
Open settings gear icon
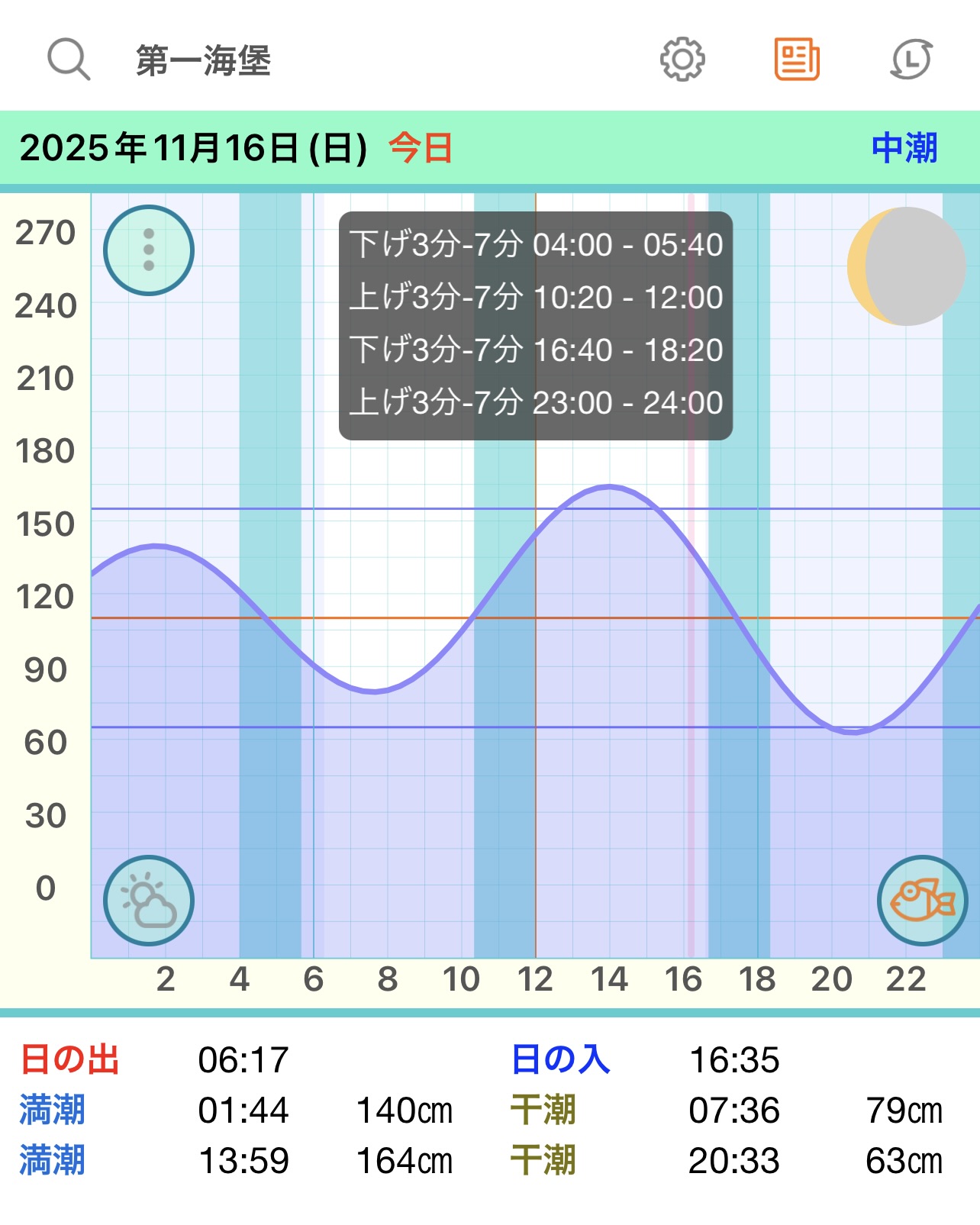point(682,60)
